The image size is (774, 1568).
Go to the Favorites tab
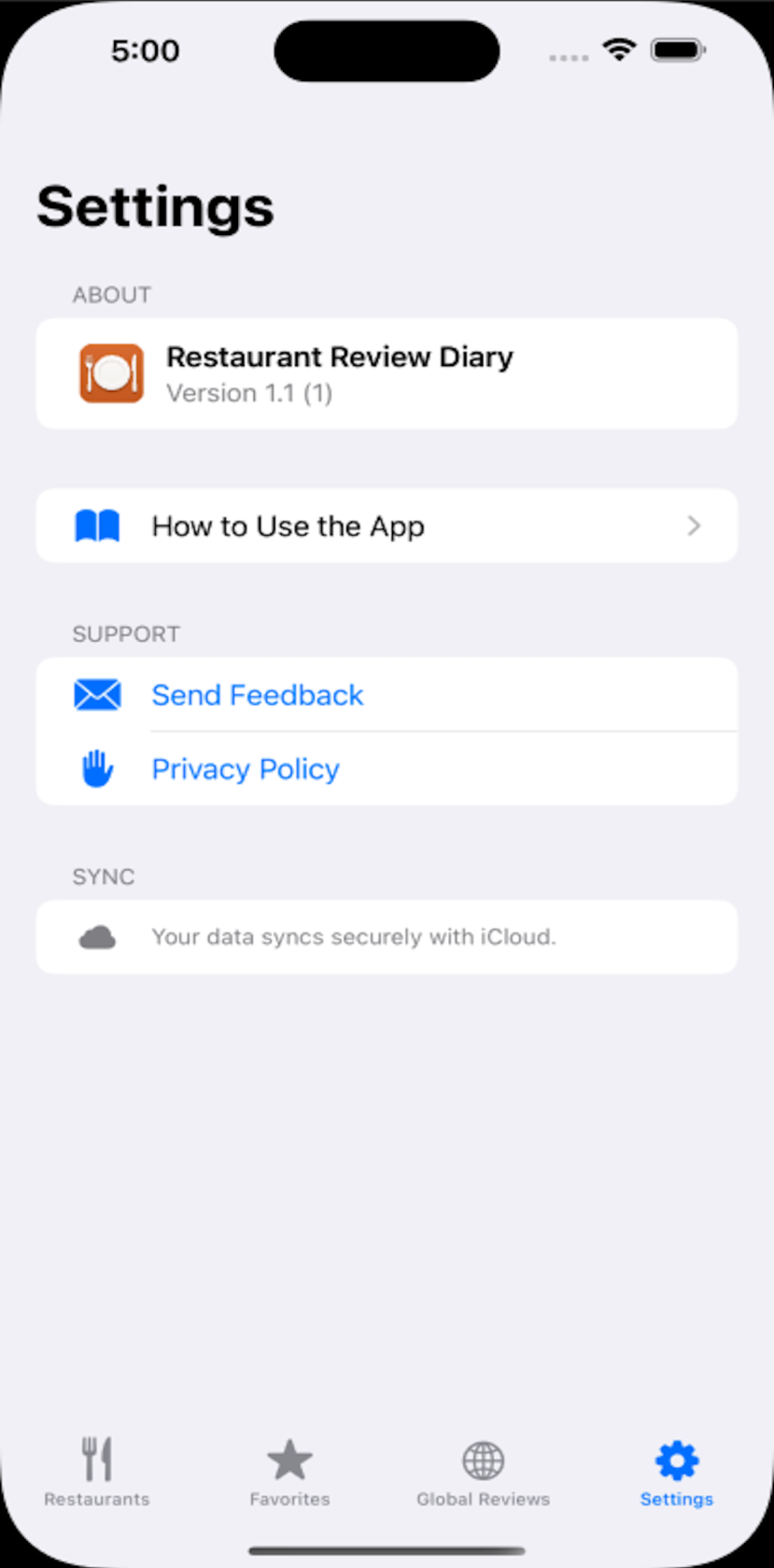tap(289, 1472)
